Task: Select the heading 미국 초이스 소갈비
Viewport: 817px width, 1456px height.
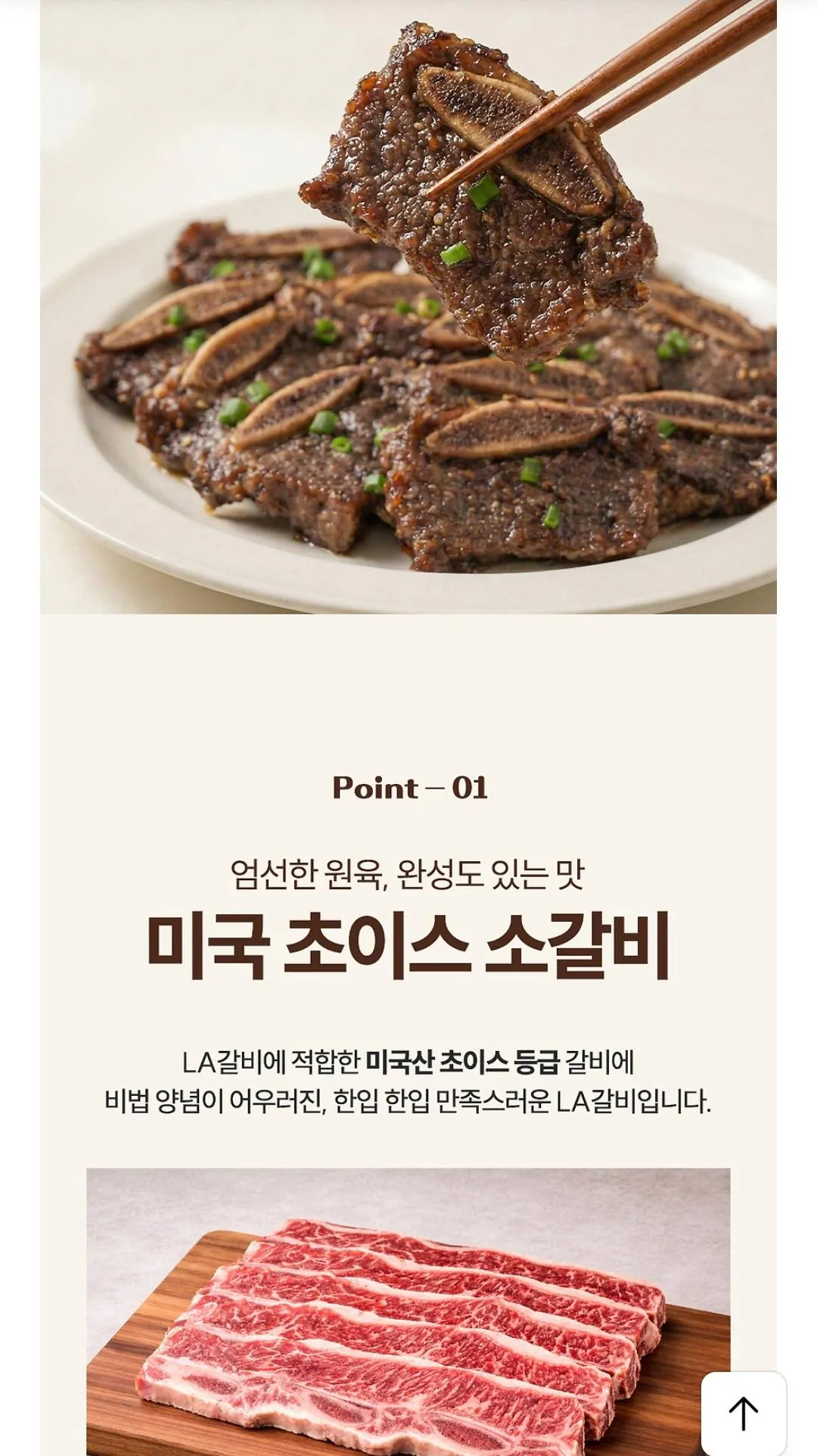Action: click(408, 942)
